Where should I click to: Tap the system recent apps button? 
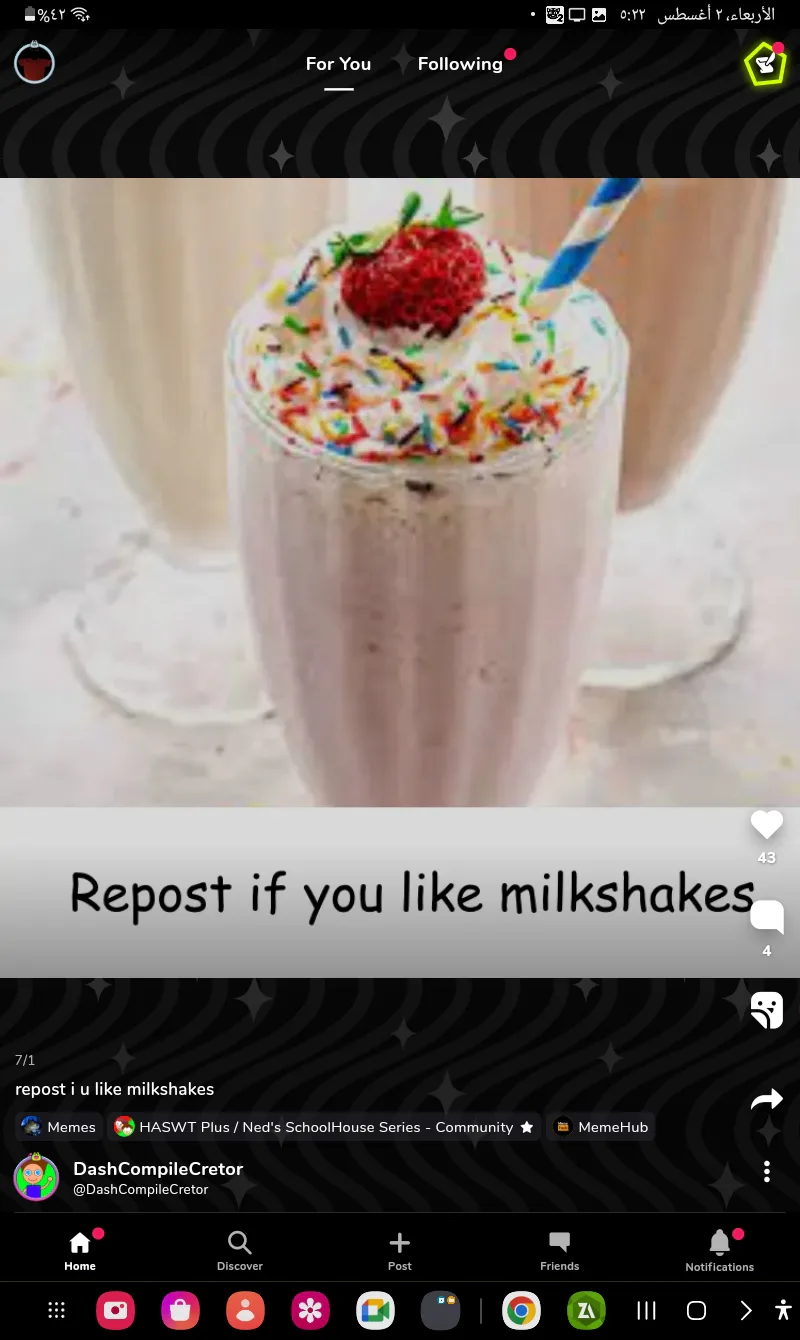647,1310
